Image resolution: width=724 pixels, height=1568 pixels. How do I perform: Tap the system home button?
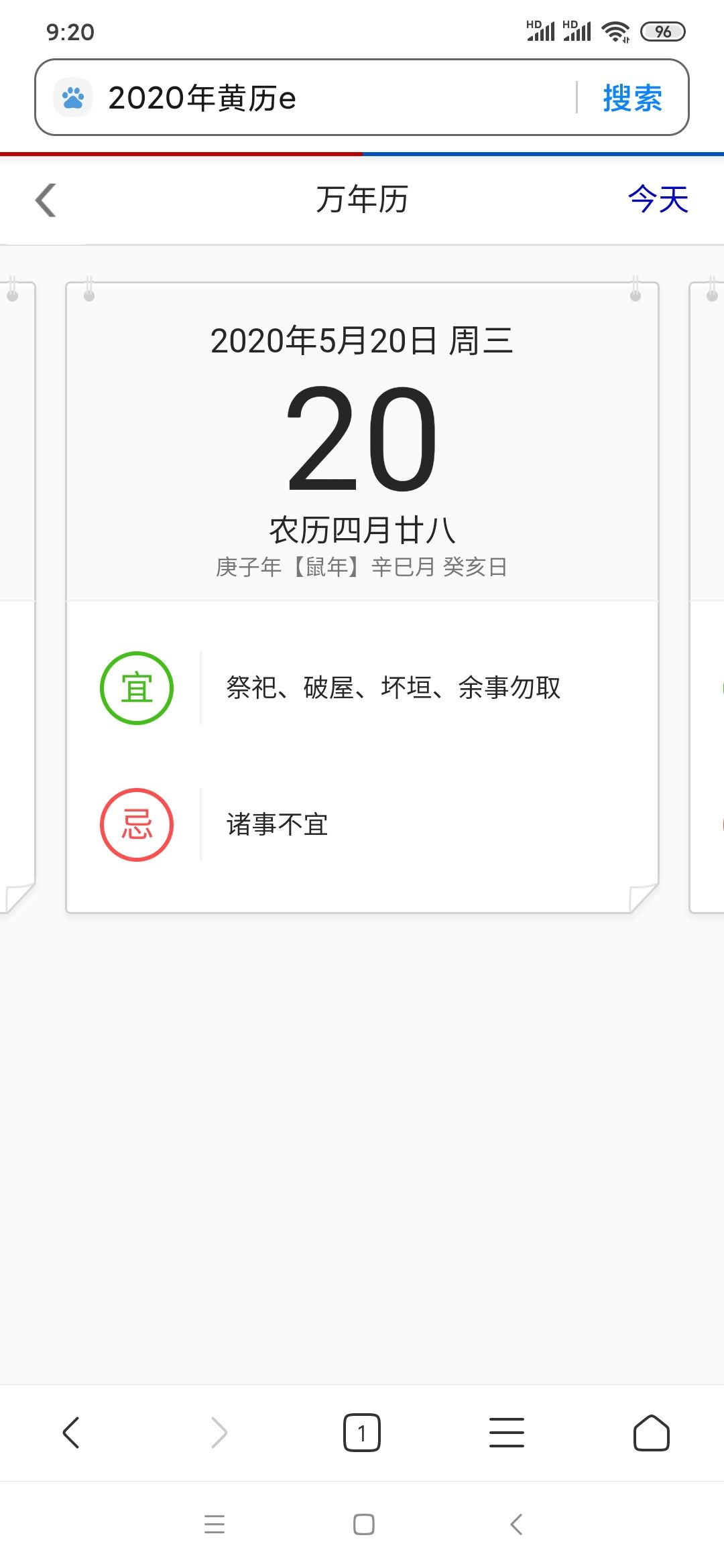point(363,1524)
